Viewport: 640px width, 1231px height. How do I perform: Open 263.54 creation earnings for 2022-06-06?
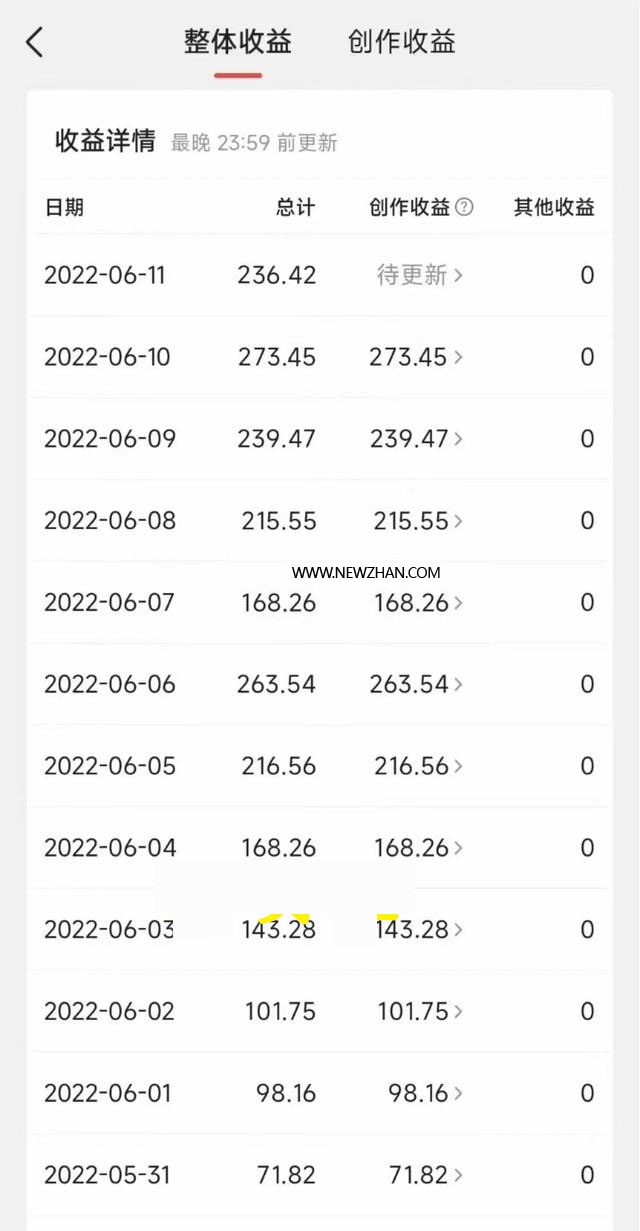[416, 684]
